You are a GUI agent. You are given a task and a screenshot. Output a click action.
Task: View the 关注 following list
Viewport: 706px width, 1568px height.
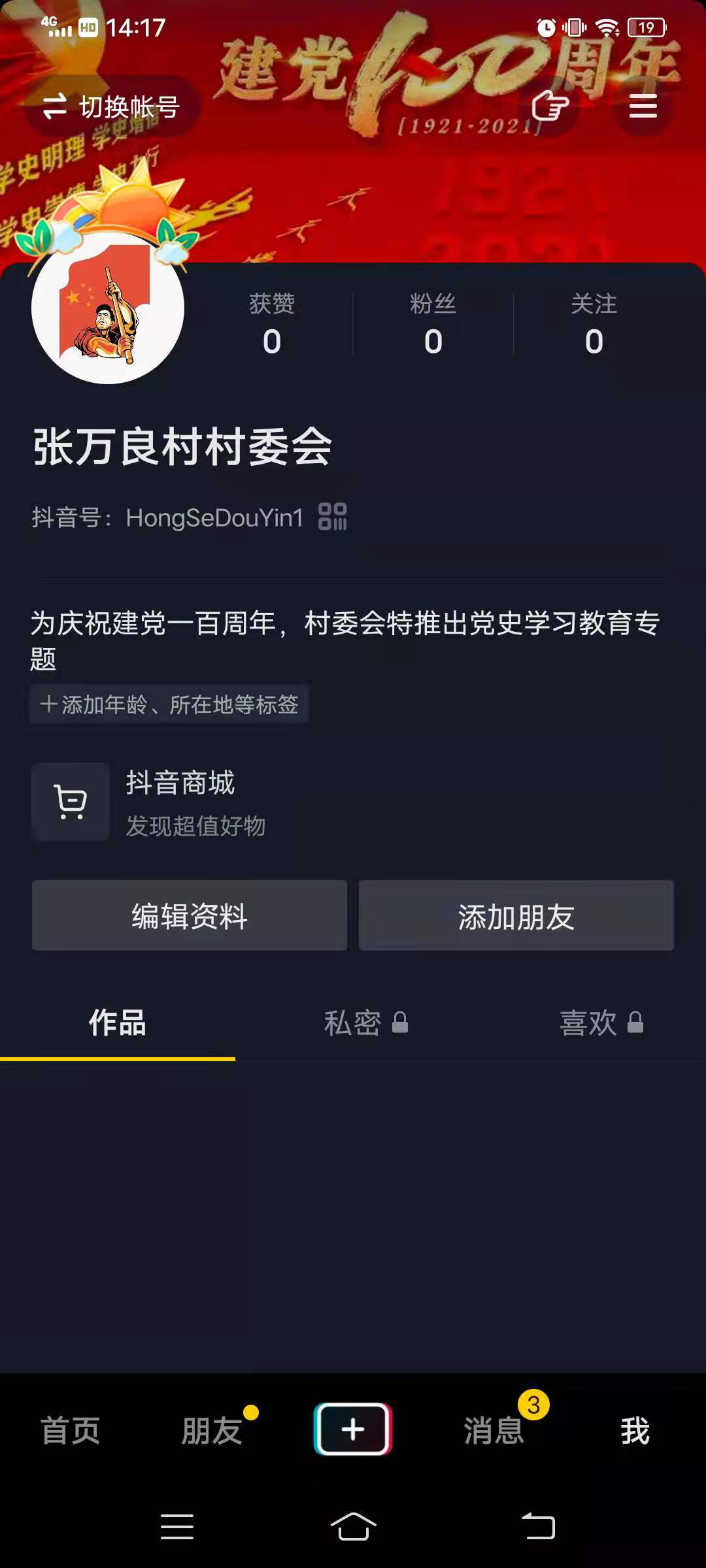pos(594,325)
